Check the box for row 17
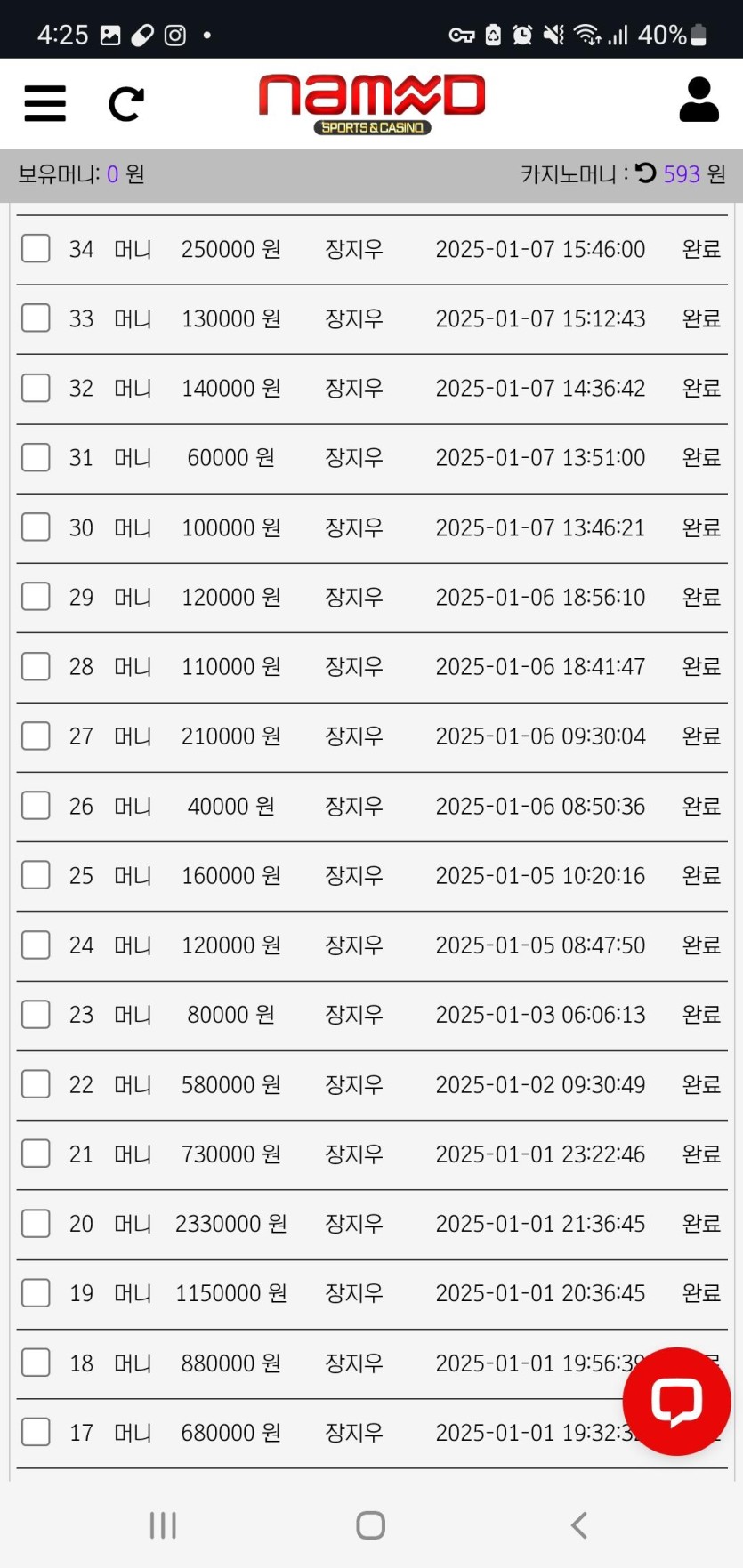The height and width of the screenshot is (1568, 743). pos(36,1432)
